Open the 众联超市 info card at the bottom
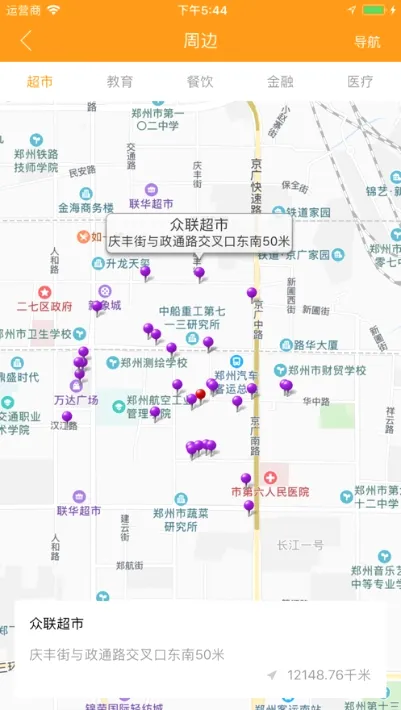This screenshot has width=401, height=710. pos(200,649)
